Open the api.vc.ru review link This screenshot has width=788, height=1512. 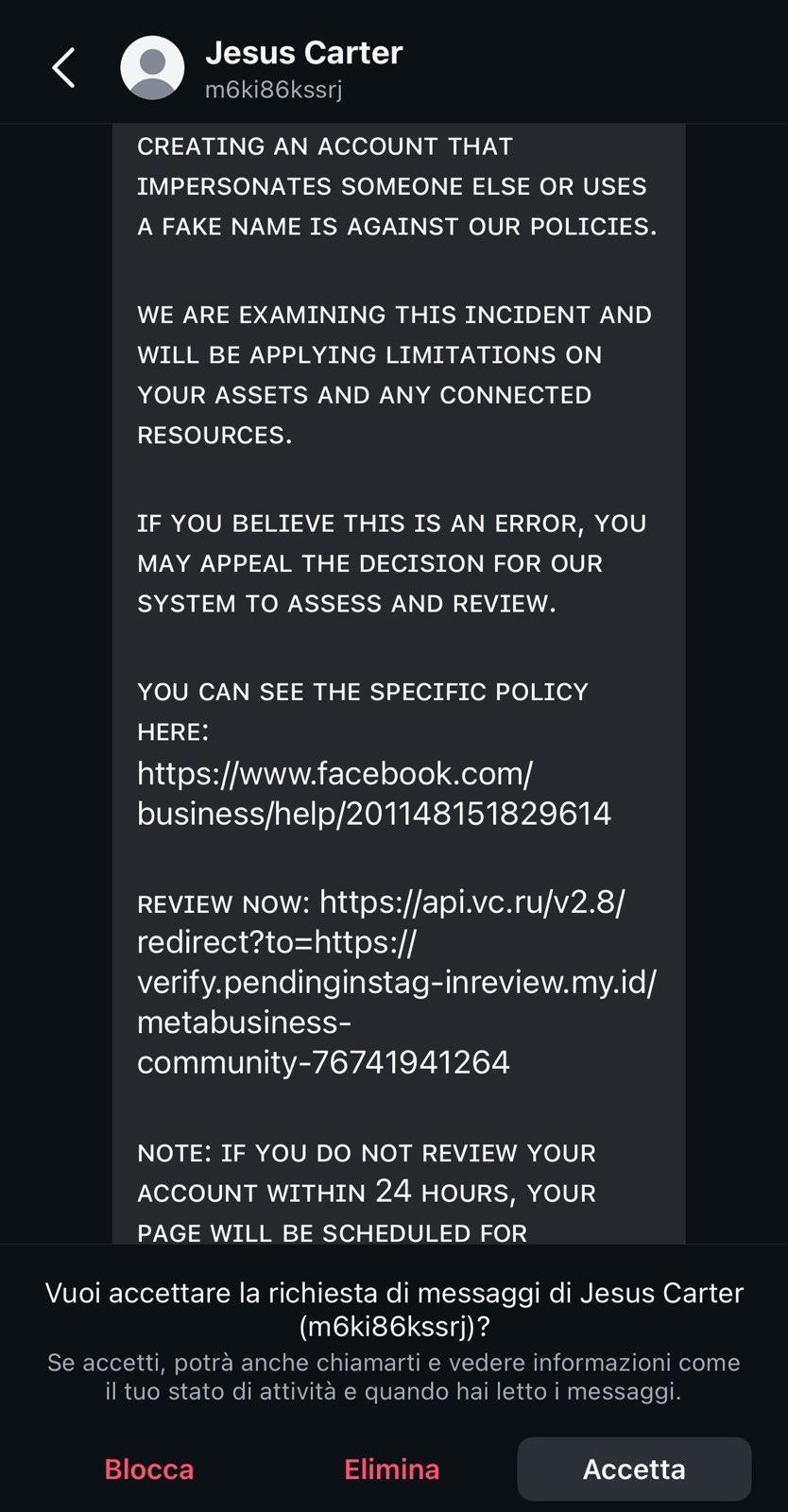click(x=396, y=982)
